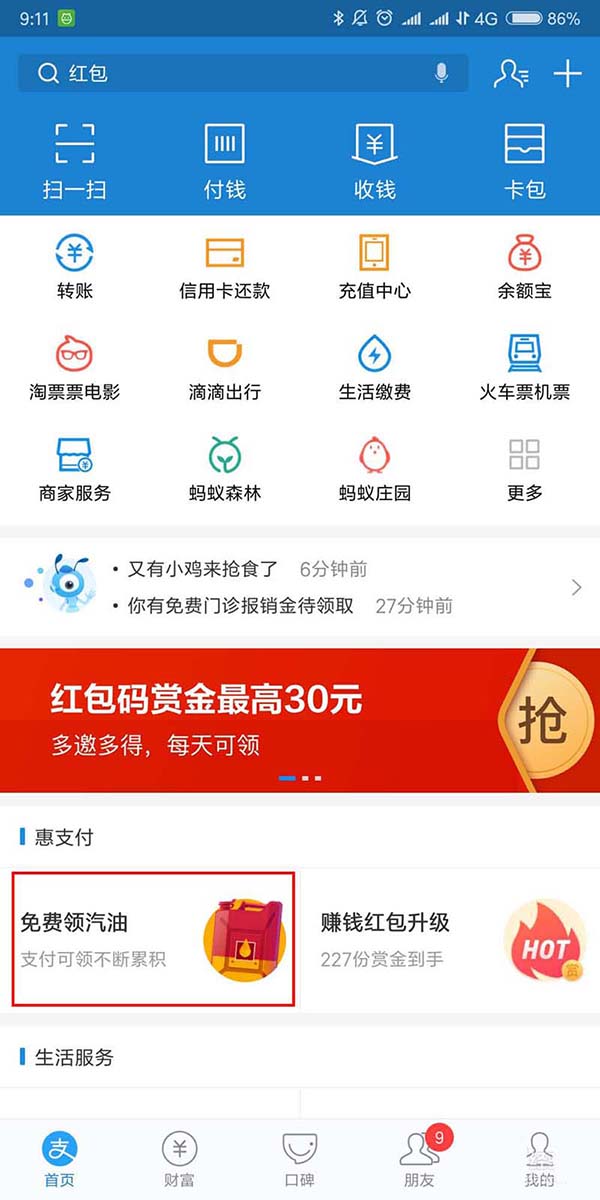Image resolution: width=600 pixels, height=1200 pixels.
Task: Open 余额宝
Action: [525, 267]
